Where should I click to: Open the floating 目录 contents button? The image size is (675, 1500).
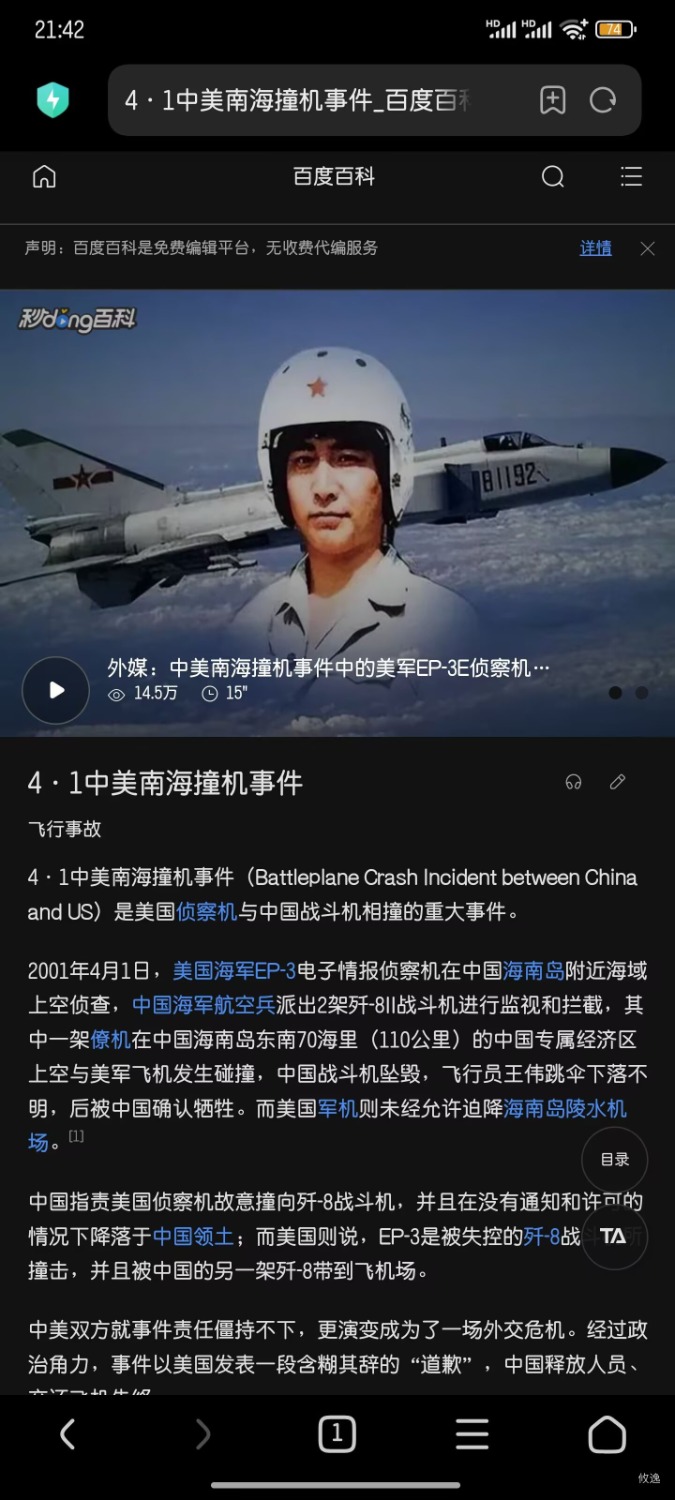(x=614, y=1159)
